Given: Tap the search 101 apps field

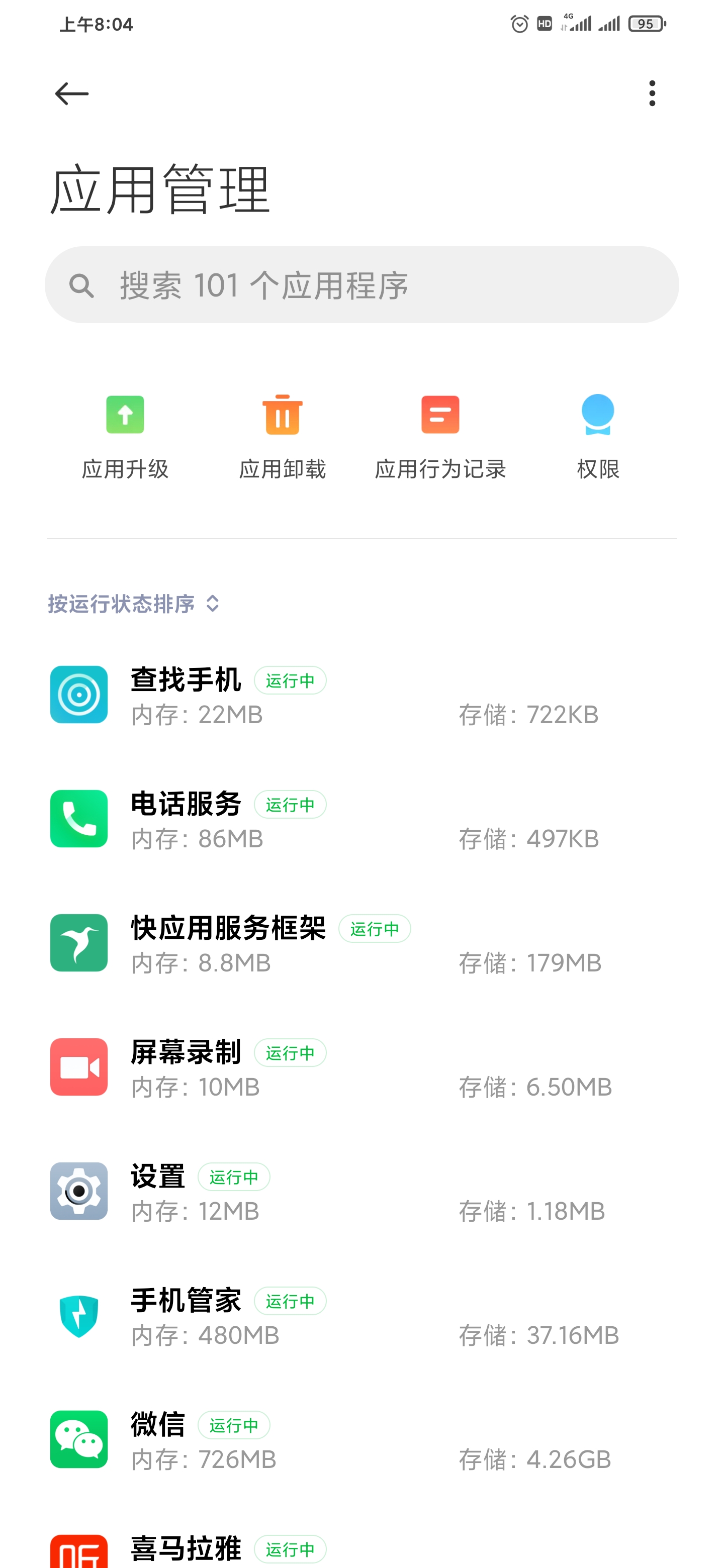Looking at the screenshot, I should point(361,285).
